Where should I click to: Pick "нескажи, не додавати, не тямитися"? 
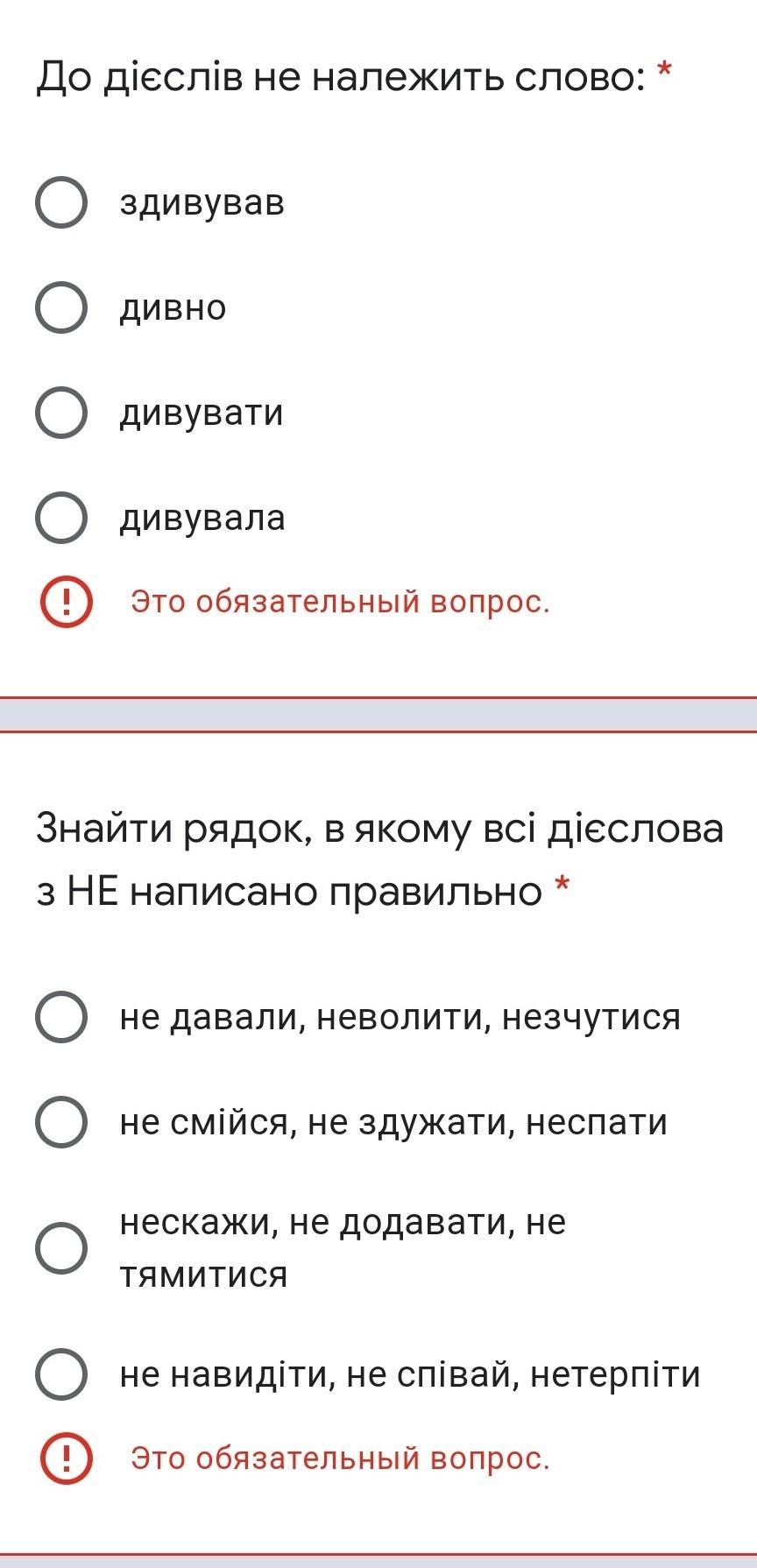(61, 1247)
